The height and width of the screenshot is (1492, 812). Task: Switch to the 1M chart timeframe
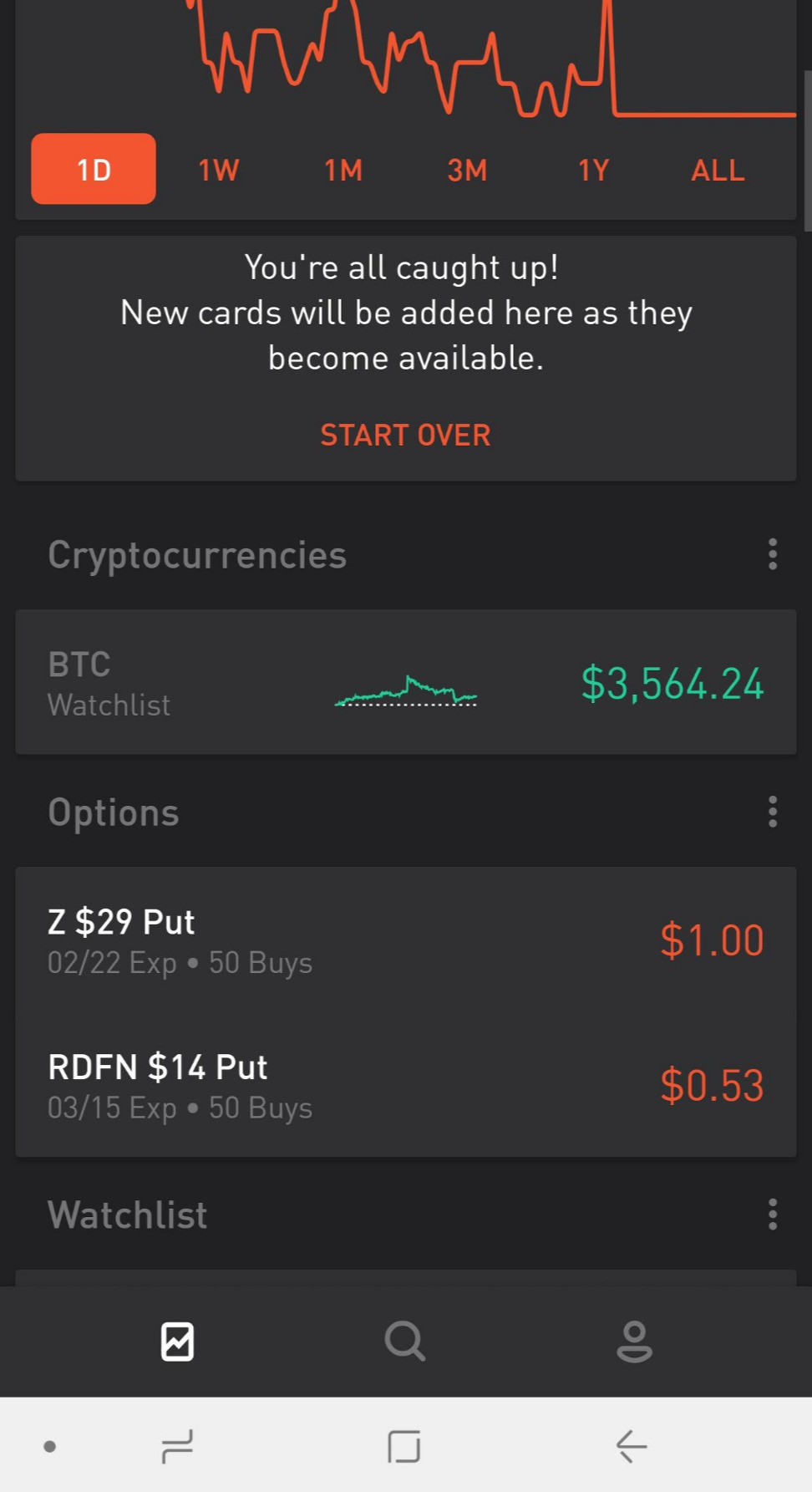pyautogui.click(x=343, y=169)
